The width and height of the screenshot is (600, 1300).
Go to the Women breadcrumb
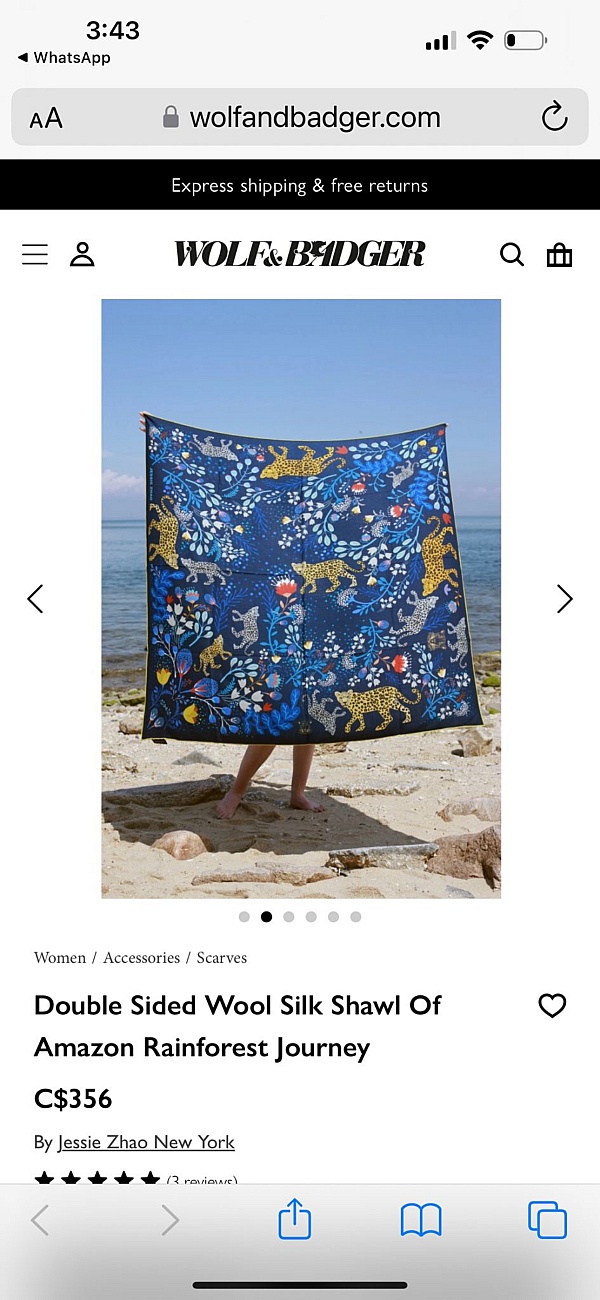60,958
